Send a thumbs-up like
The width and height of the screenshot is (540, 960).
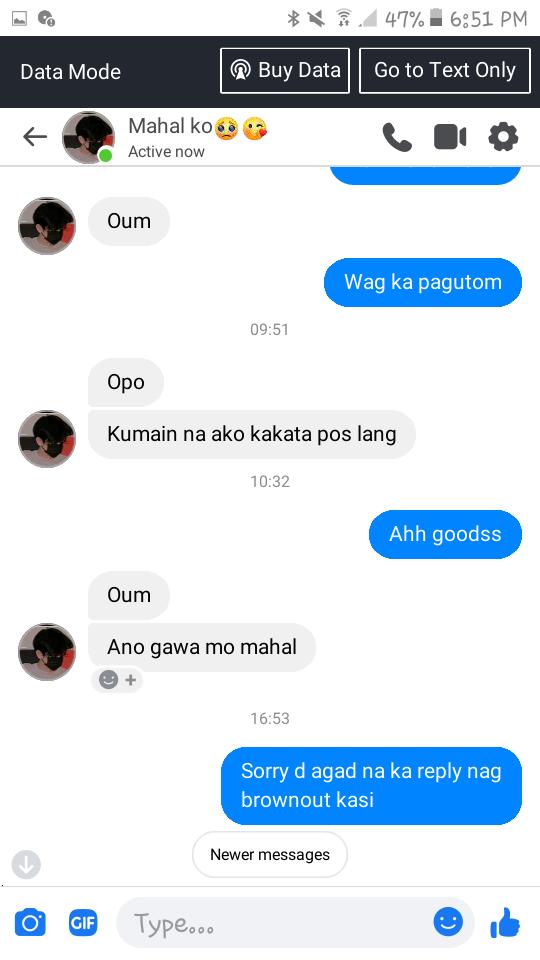505,923
